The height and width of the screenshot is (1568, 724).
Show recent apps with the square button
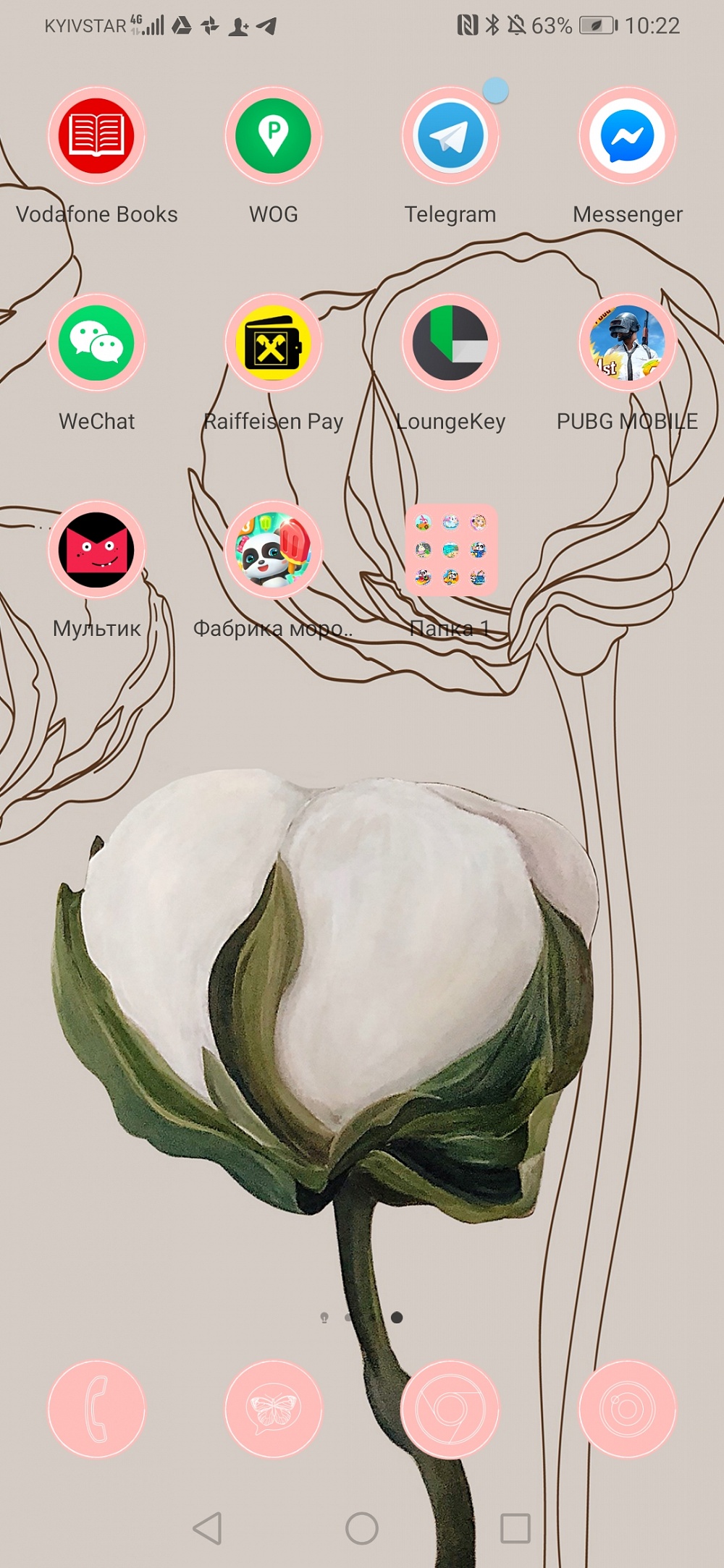(x=515, y=1528)
